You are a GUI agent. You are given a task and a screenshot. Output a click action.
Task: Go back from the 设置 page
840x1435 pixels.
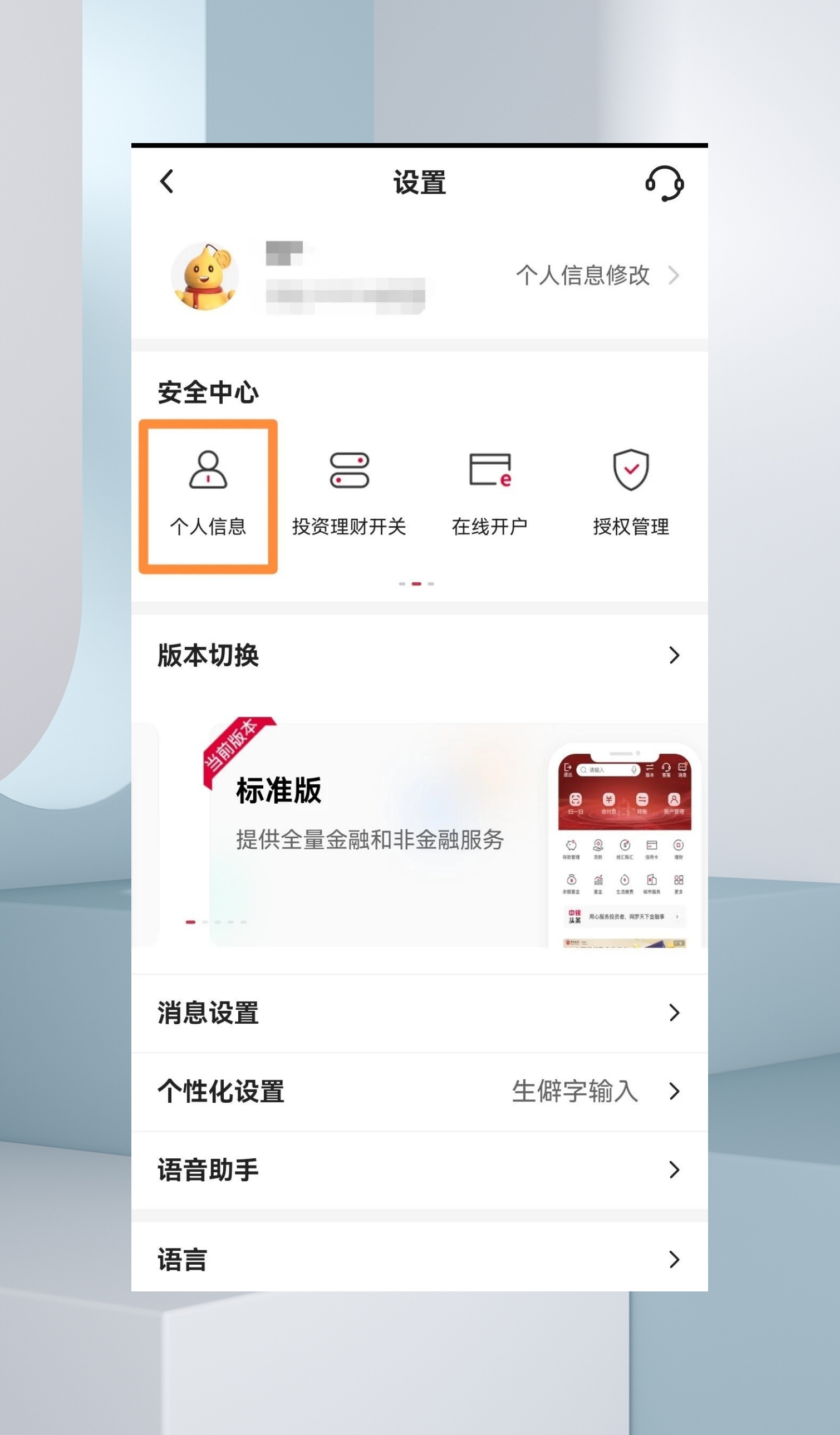click(167, 181)
